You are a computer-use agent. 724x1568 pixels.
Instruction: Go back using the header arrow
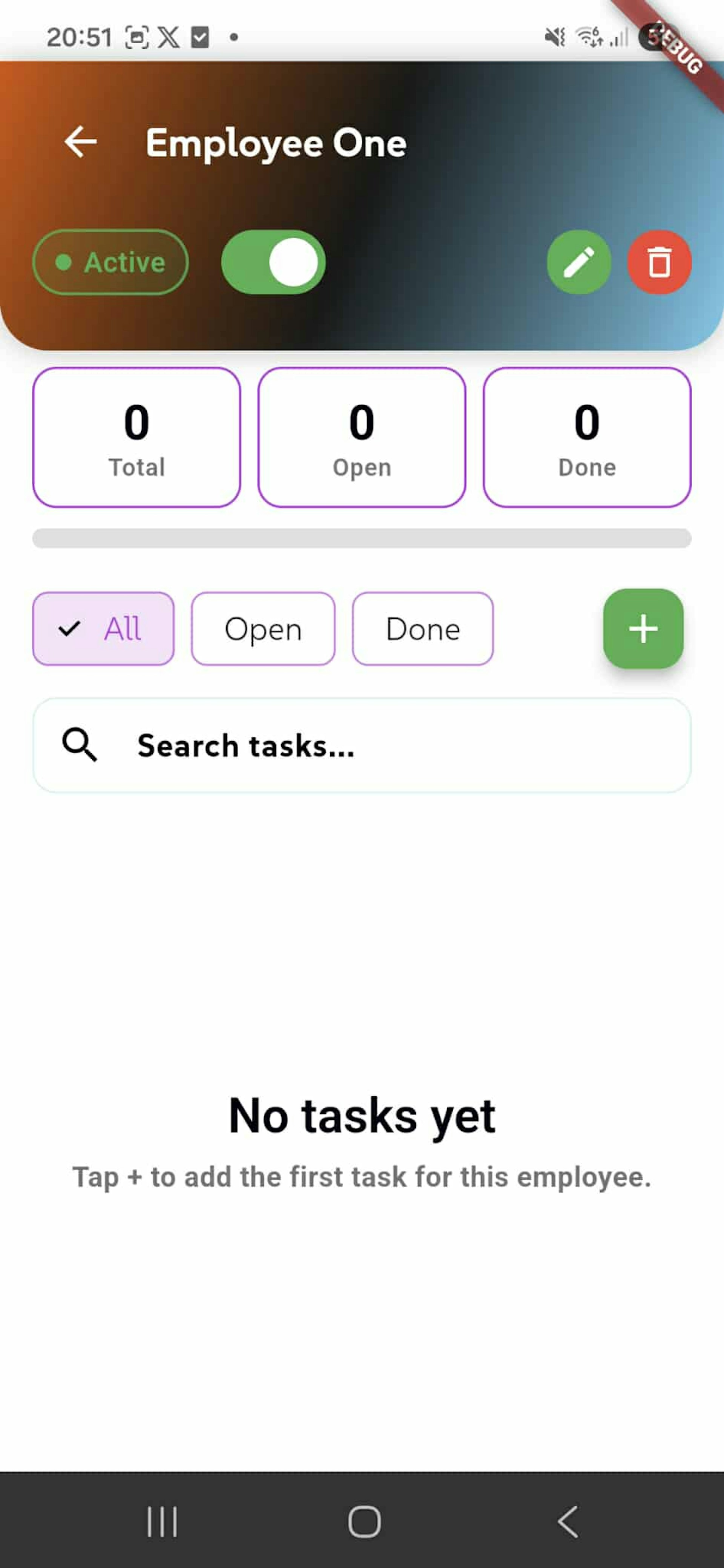80,142
